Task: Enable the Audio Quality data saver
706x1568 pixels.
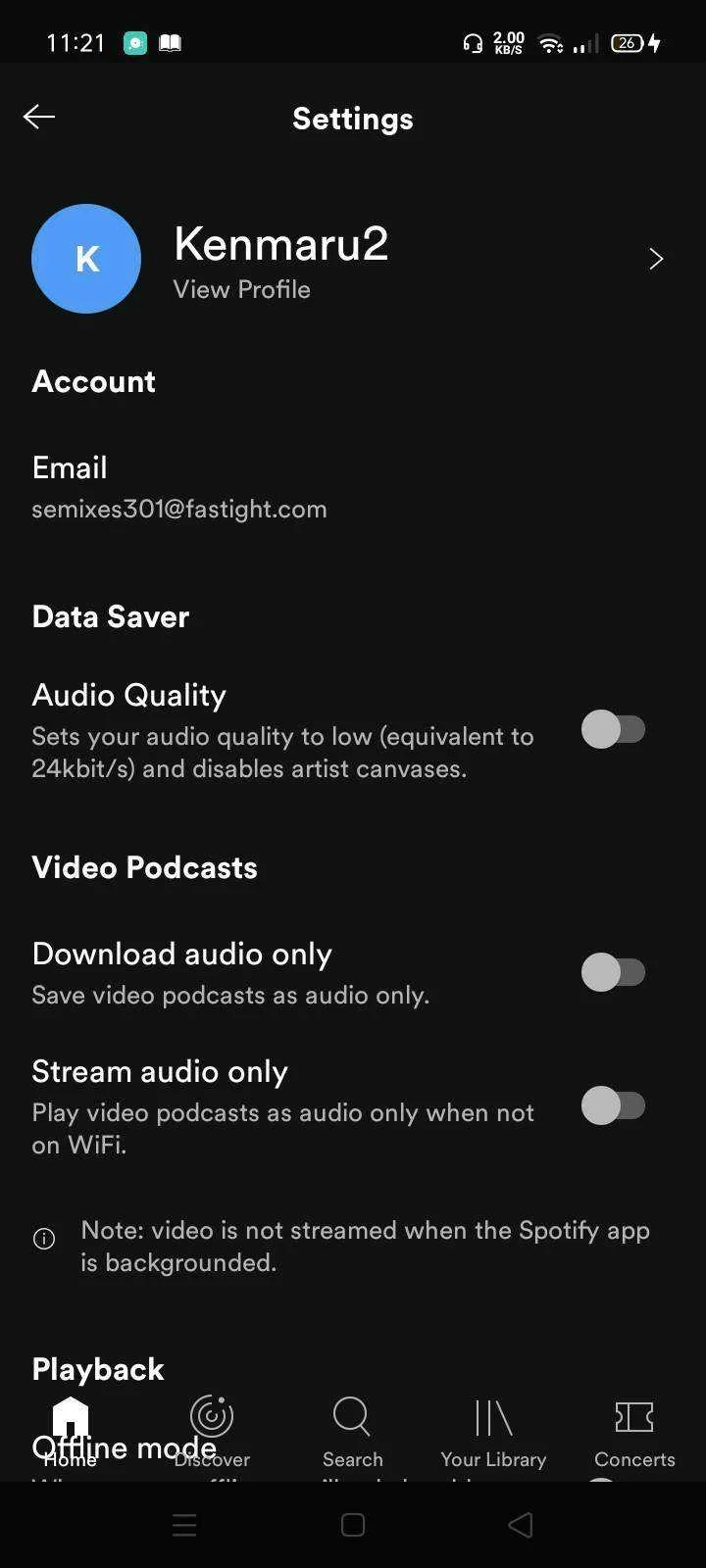Action: (x=614, y=730)
